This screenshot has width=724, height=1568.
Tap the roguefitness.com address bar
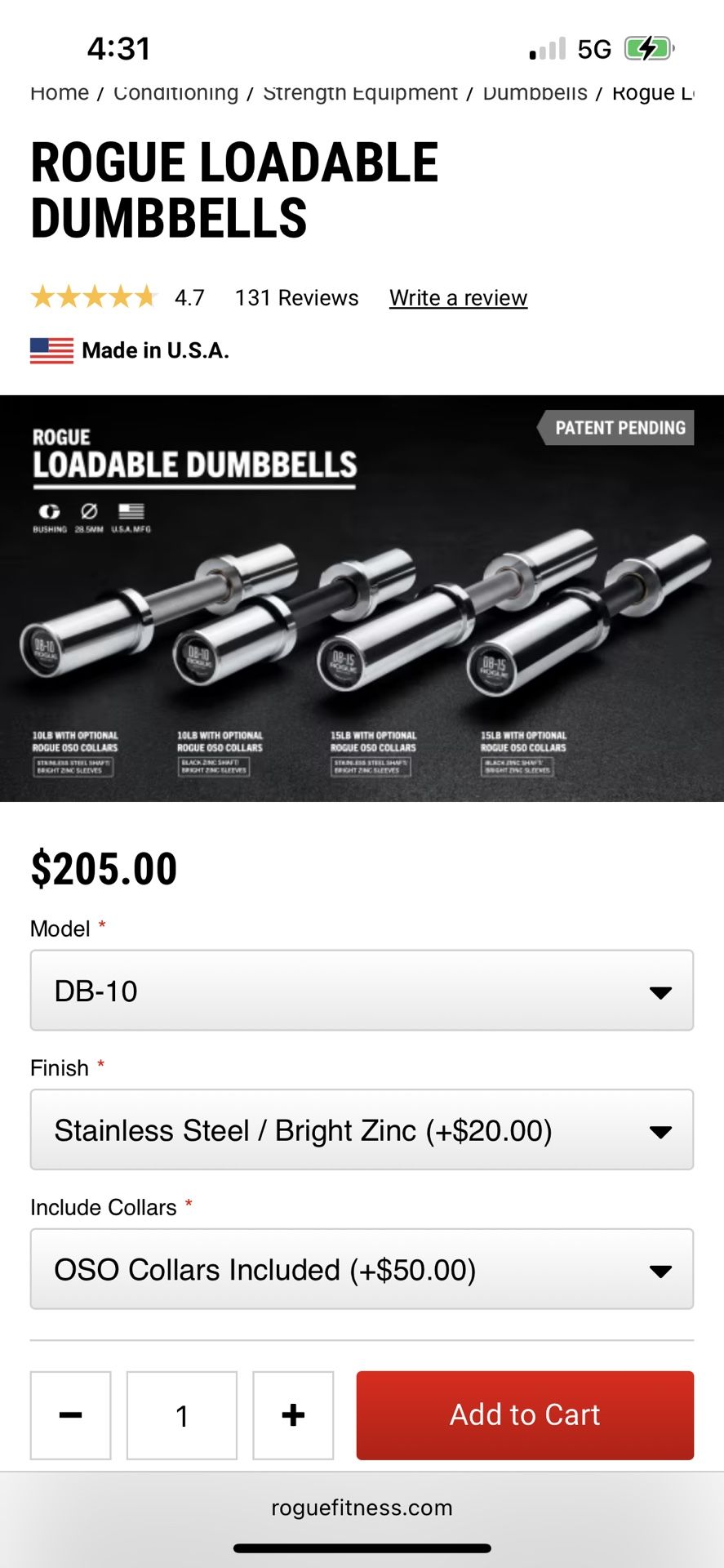[x=362, y=1508]
